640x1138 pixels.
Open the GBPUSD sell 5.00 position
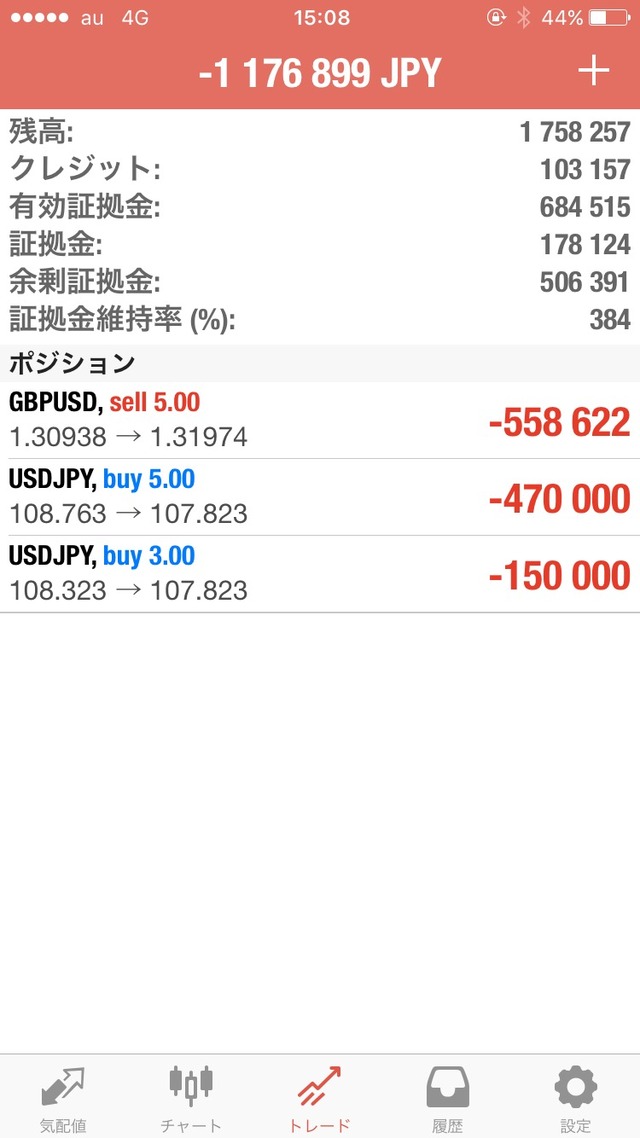320,420
